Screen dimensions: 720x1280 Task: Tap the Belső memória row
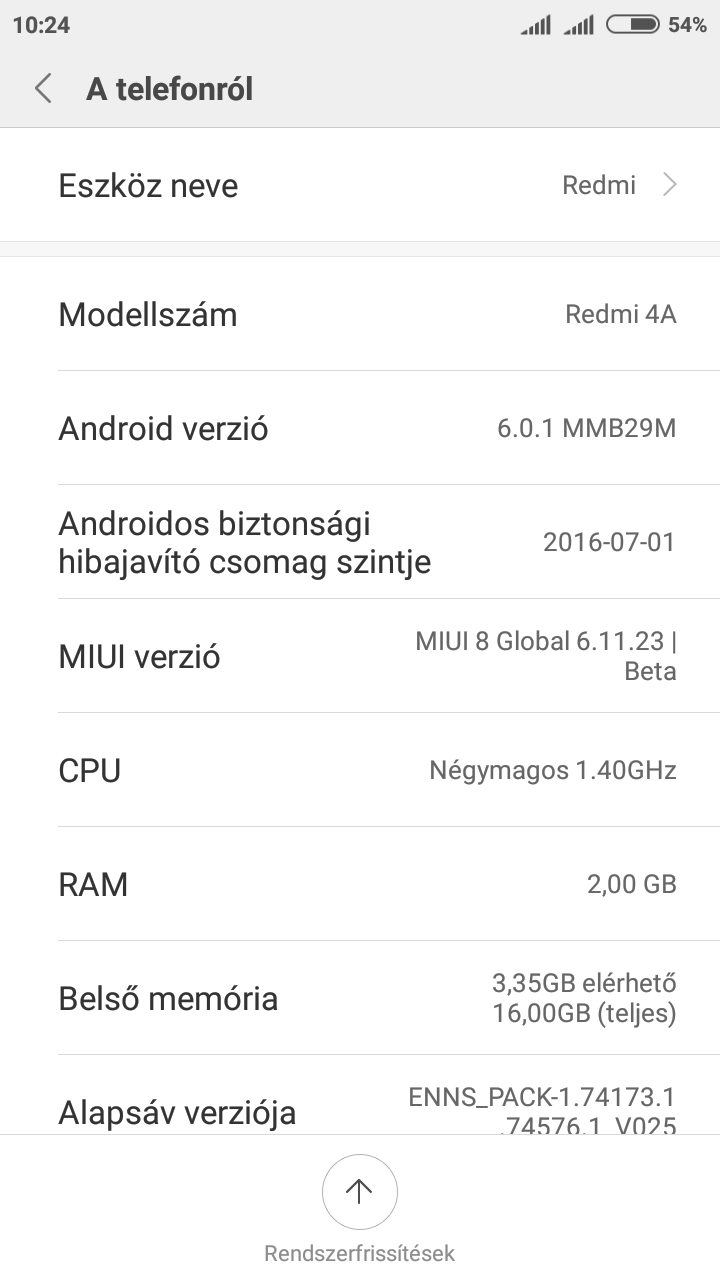click(360, 998)
